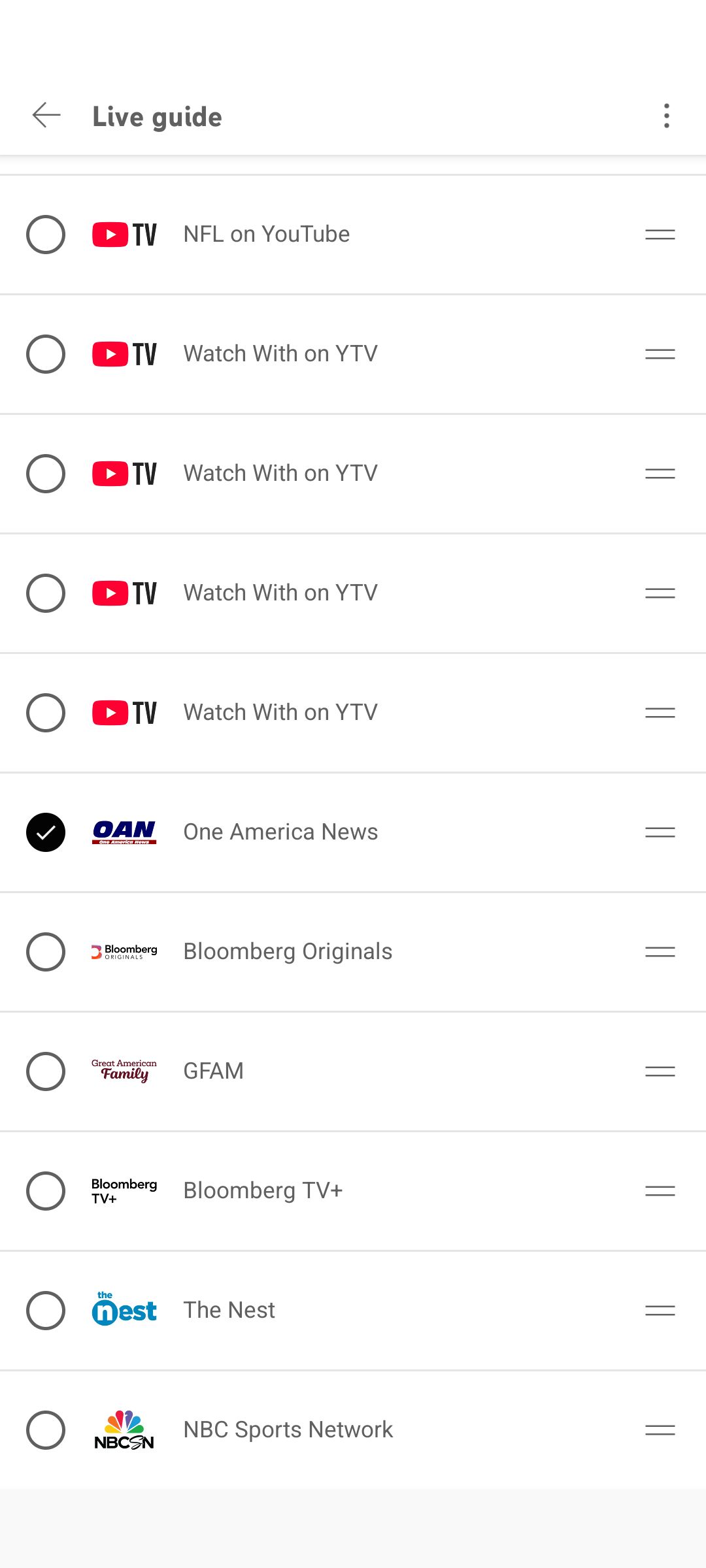
Task: Enable NBC Sports Network channel
Action: click(x=46, y=1430)
